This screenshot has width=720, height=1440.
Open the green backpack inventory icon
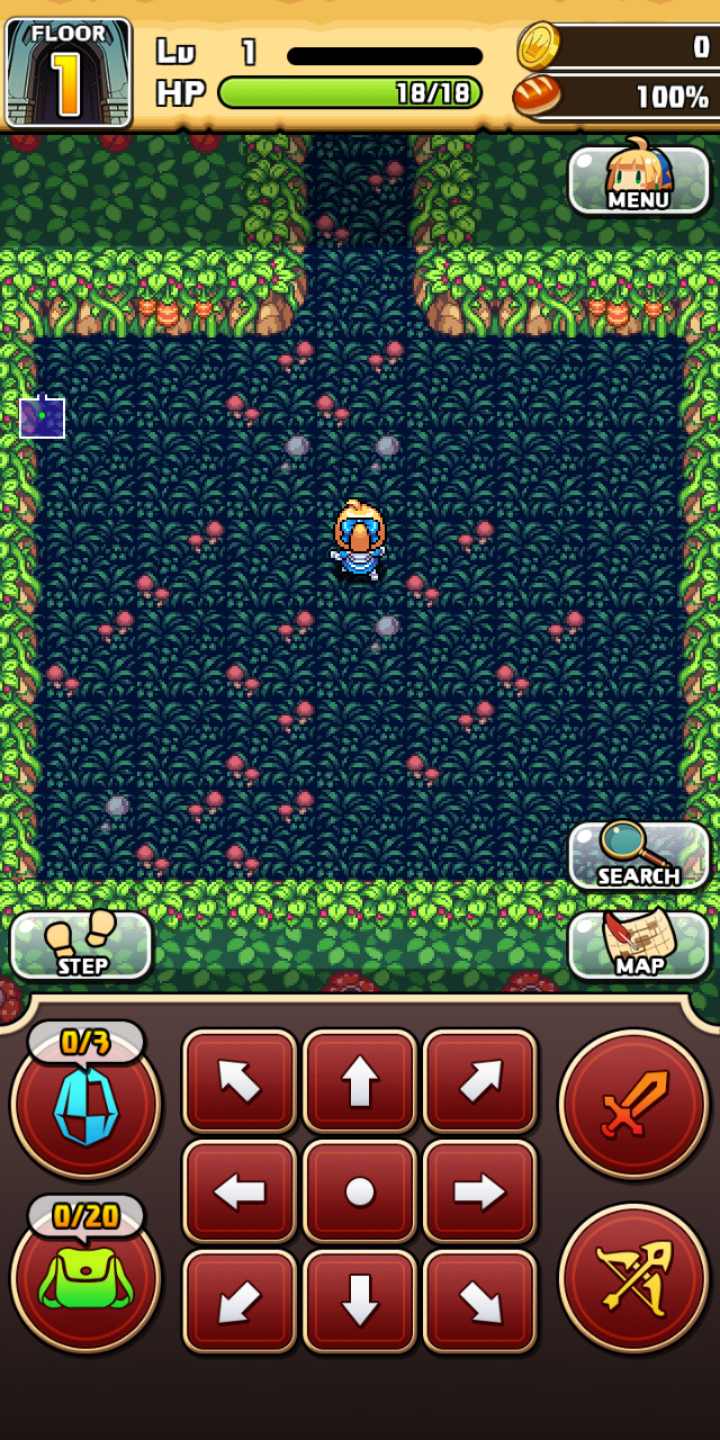tap(85, 1277)
